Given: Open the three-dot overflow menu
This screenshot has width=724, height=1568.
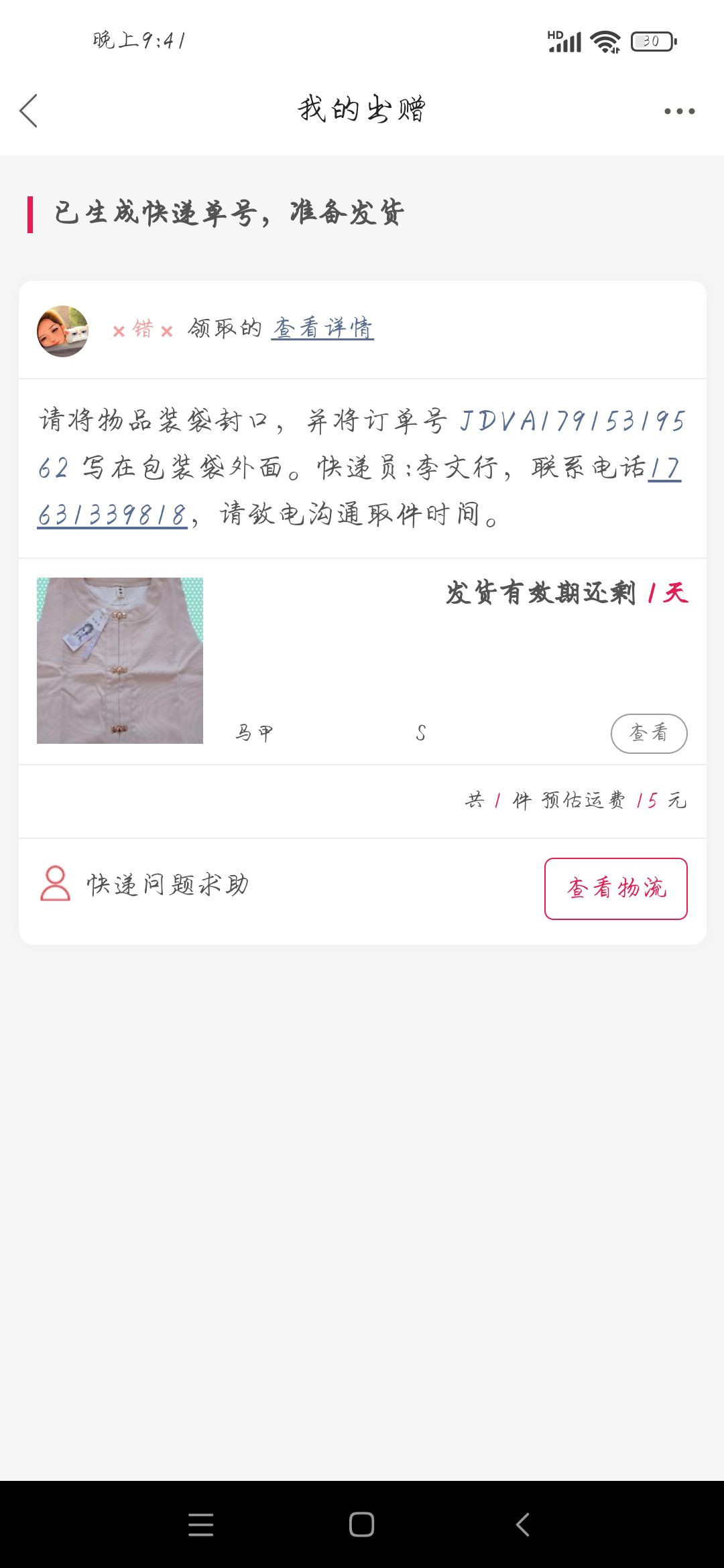Looking at the screenshot, I should 679,111.
